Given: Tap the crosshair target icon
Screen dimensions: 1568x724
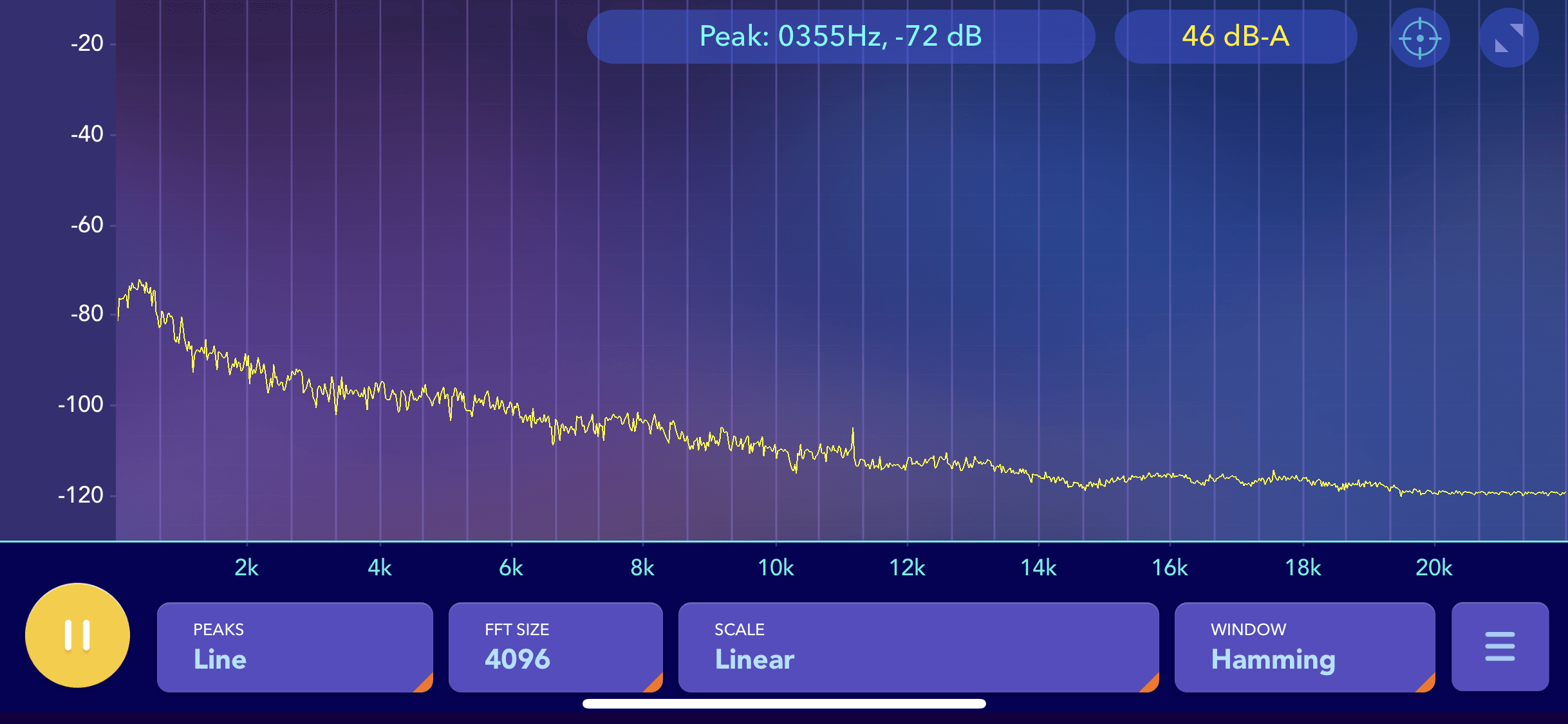Looking at the screenshot, I should click(x=1420, y=38).
